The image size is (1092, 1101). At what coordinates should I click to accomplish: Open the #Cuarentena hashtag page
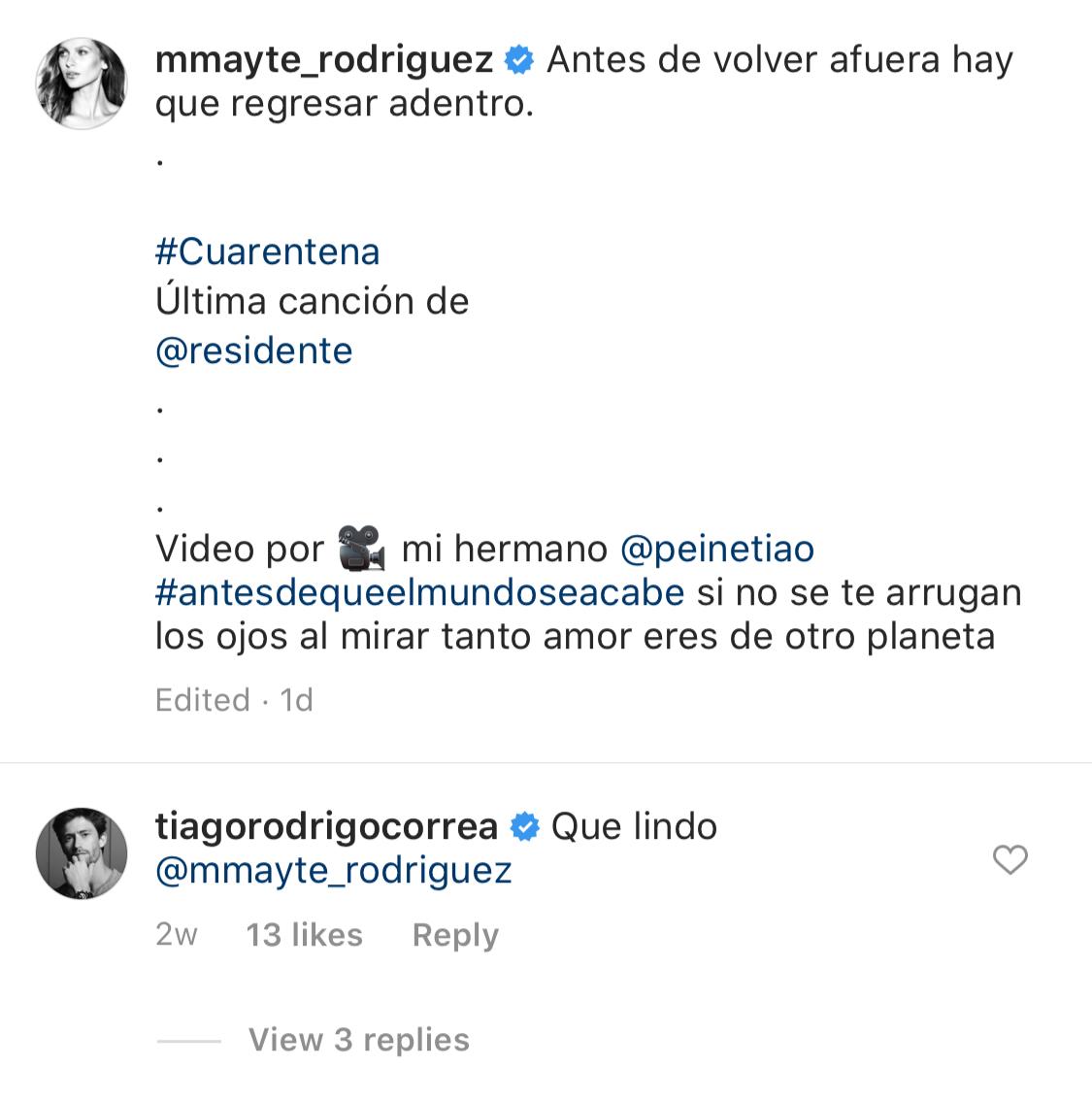point(268,251)
